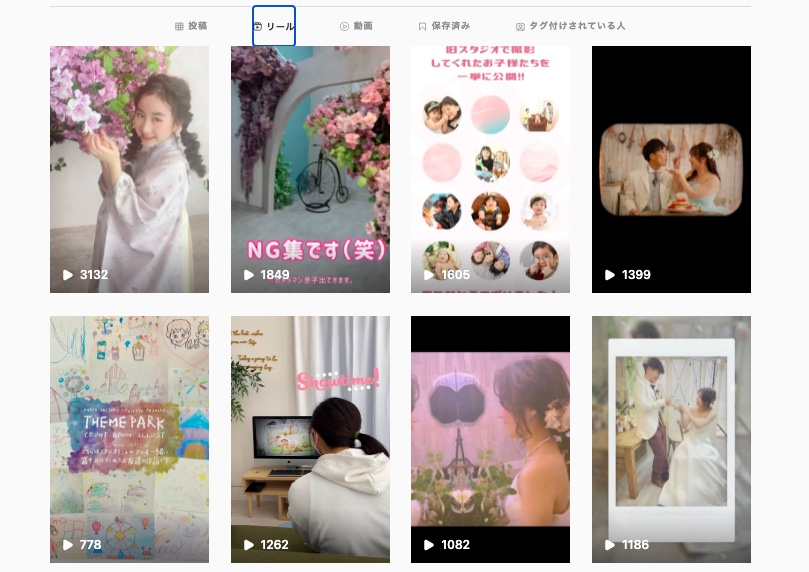Switch to the 投稿 tab
Image resolution: width=809 pixels, height=572 pixels.
pyautogui.click(x=191, y=26)
